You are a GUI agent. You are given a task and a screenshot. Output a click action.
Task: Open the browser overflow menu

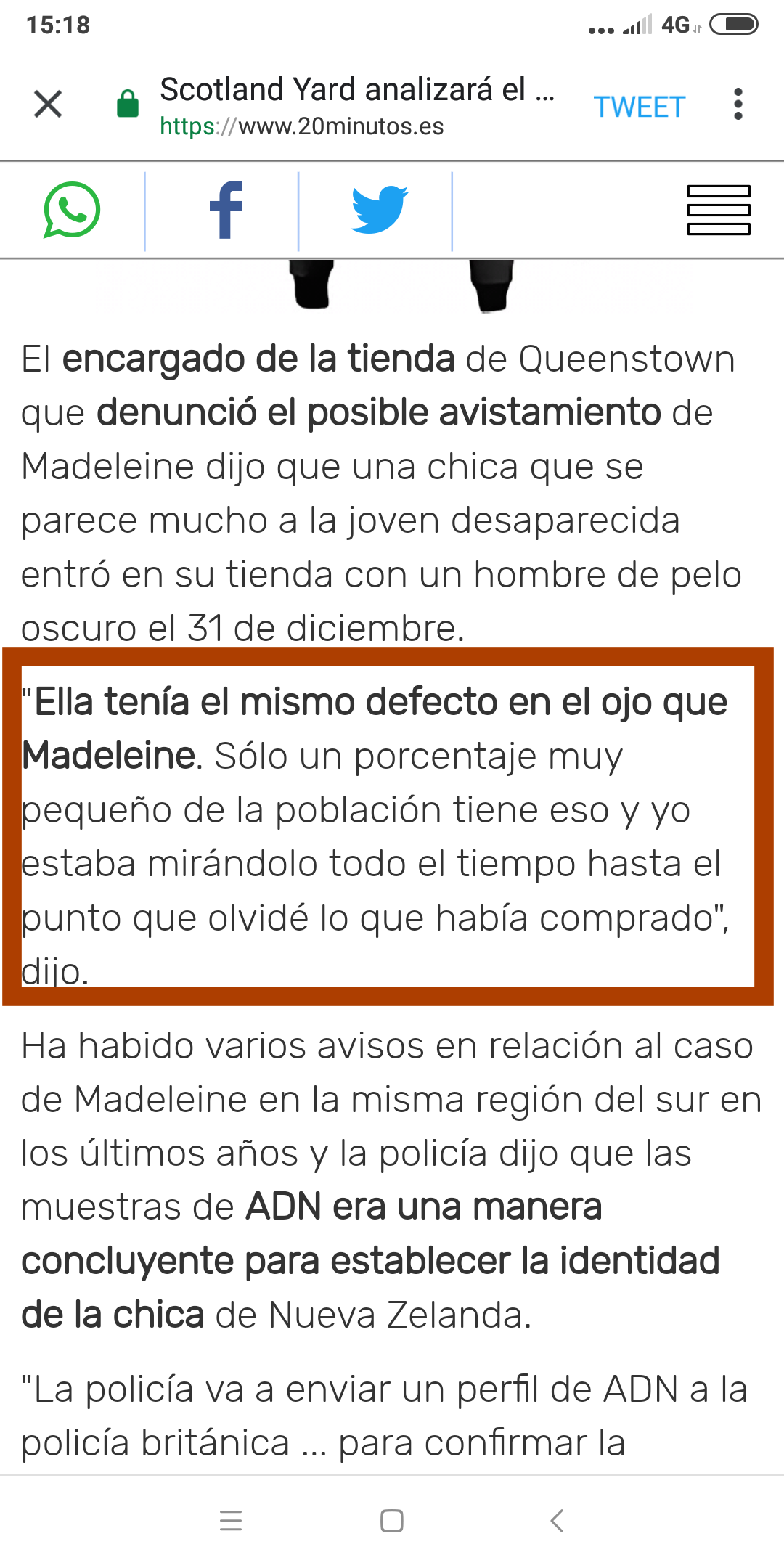738,104
